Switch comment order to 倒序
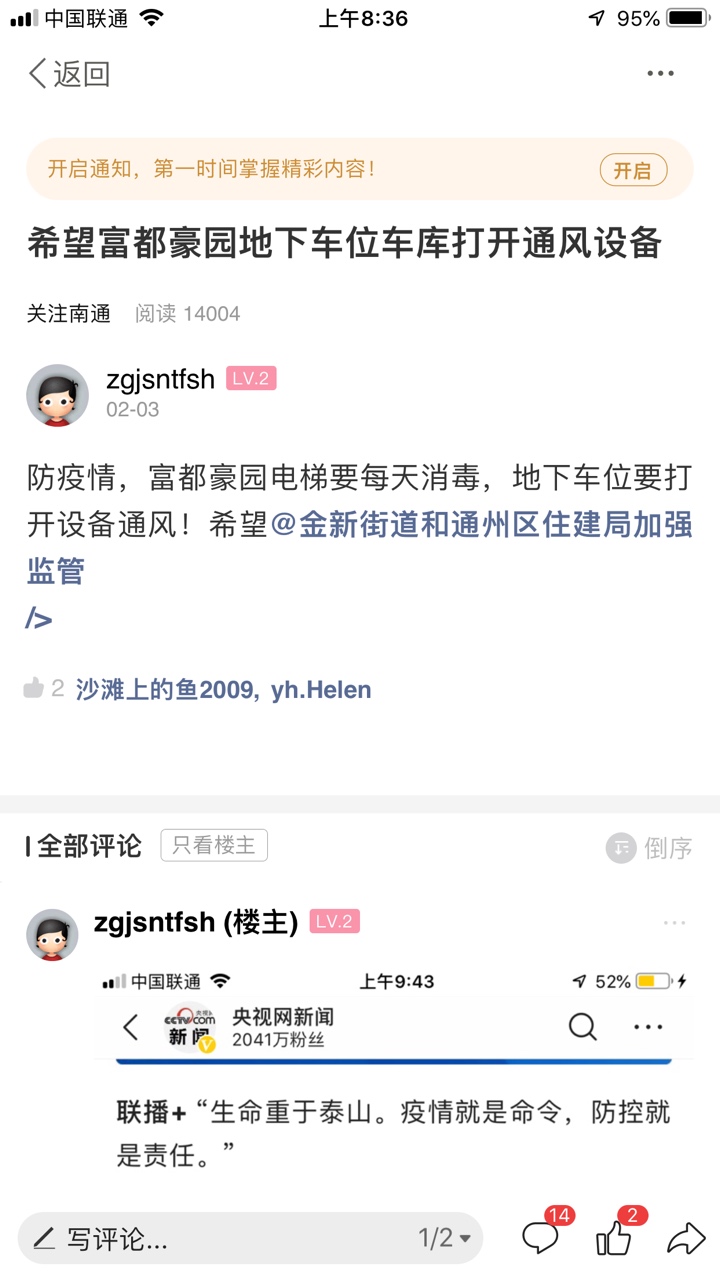 click(x=650, y=848)
